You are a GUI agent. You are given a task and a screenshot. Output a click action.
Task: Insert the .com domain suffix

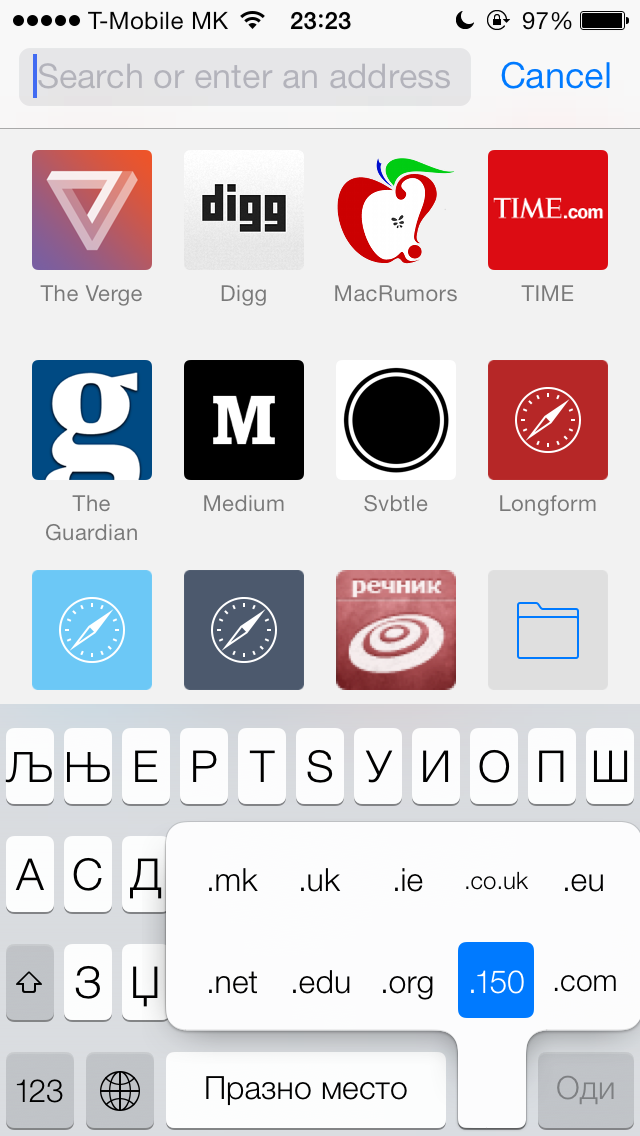pos(585,982)
